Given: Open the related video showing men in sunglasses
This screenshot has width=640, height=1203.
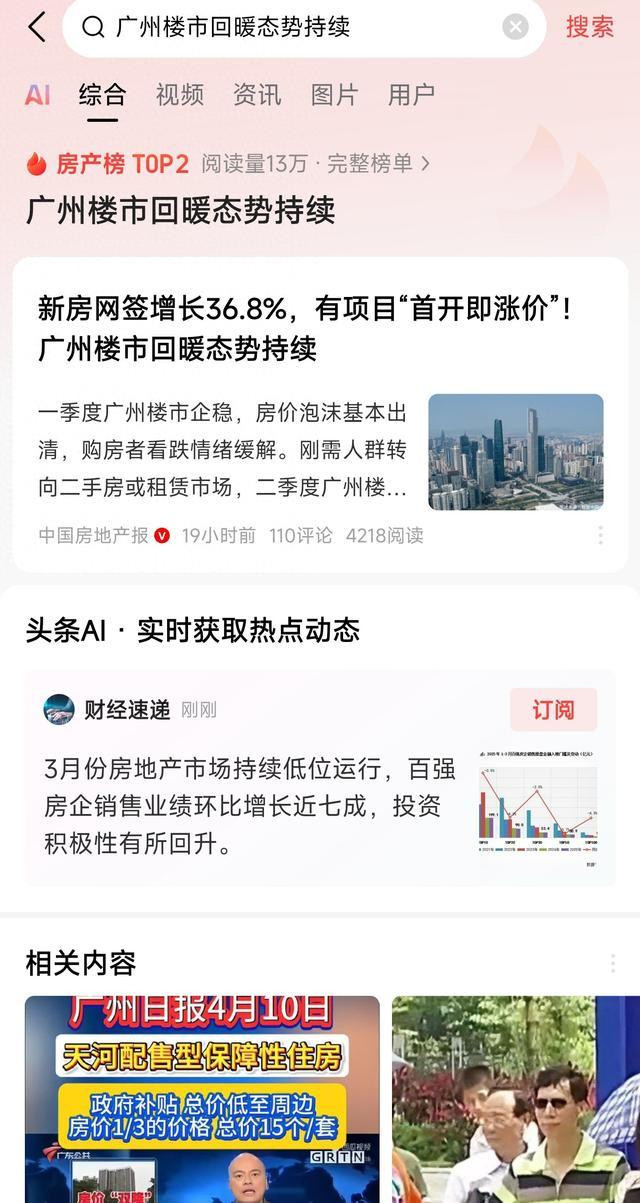Looking at the screenshot, I should tap(516, 1099).
